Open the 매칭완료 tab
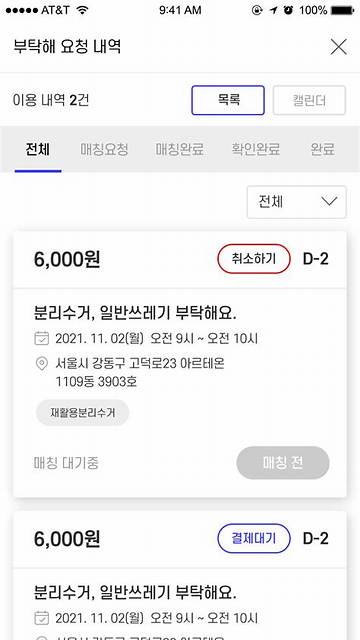The width and height of the screenshot is (360, 640). [x=180, y=149]
